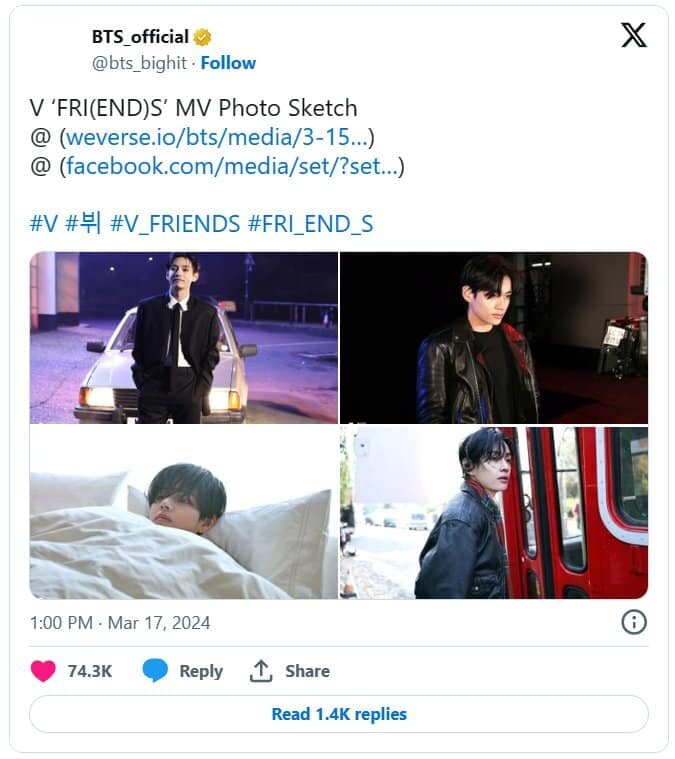This screenshot has height=759, width=675.
Task: Open the post timestamp Mar 17, 2024
Action: (120, 622)
